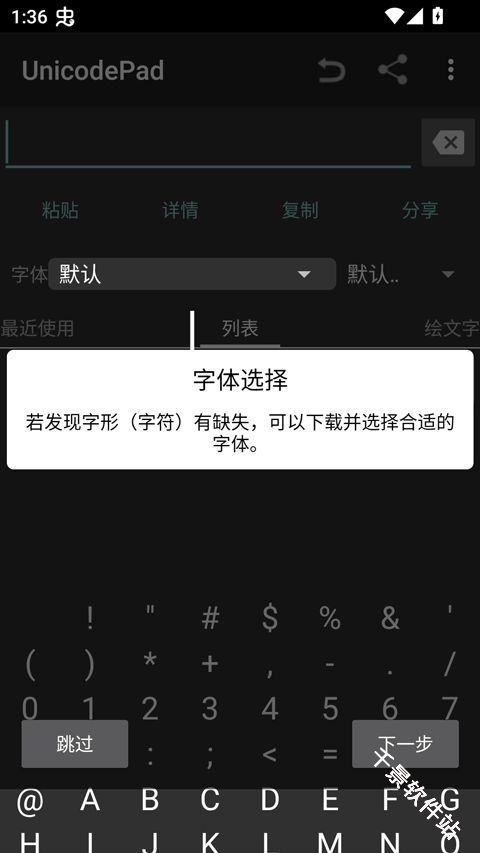Switch to the 最近使用 tab
The height and width of the screenshot is (853, 480).
[x=37, y=328]
